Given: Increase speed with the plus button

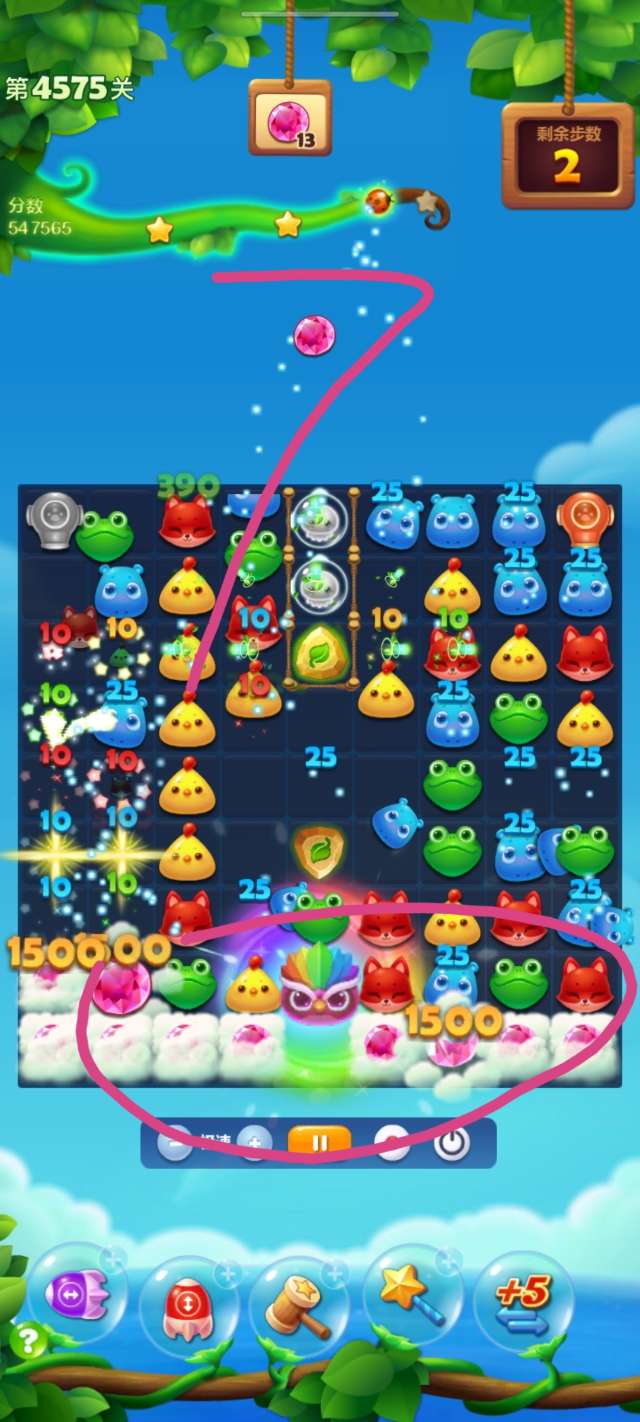Looking at the screenshot, I should tap(254, 1142).
